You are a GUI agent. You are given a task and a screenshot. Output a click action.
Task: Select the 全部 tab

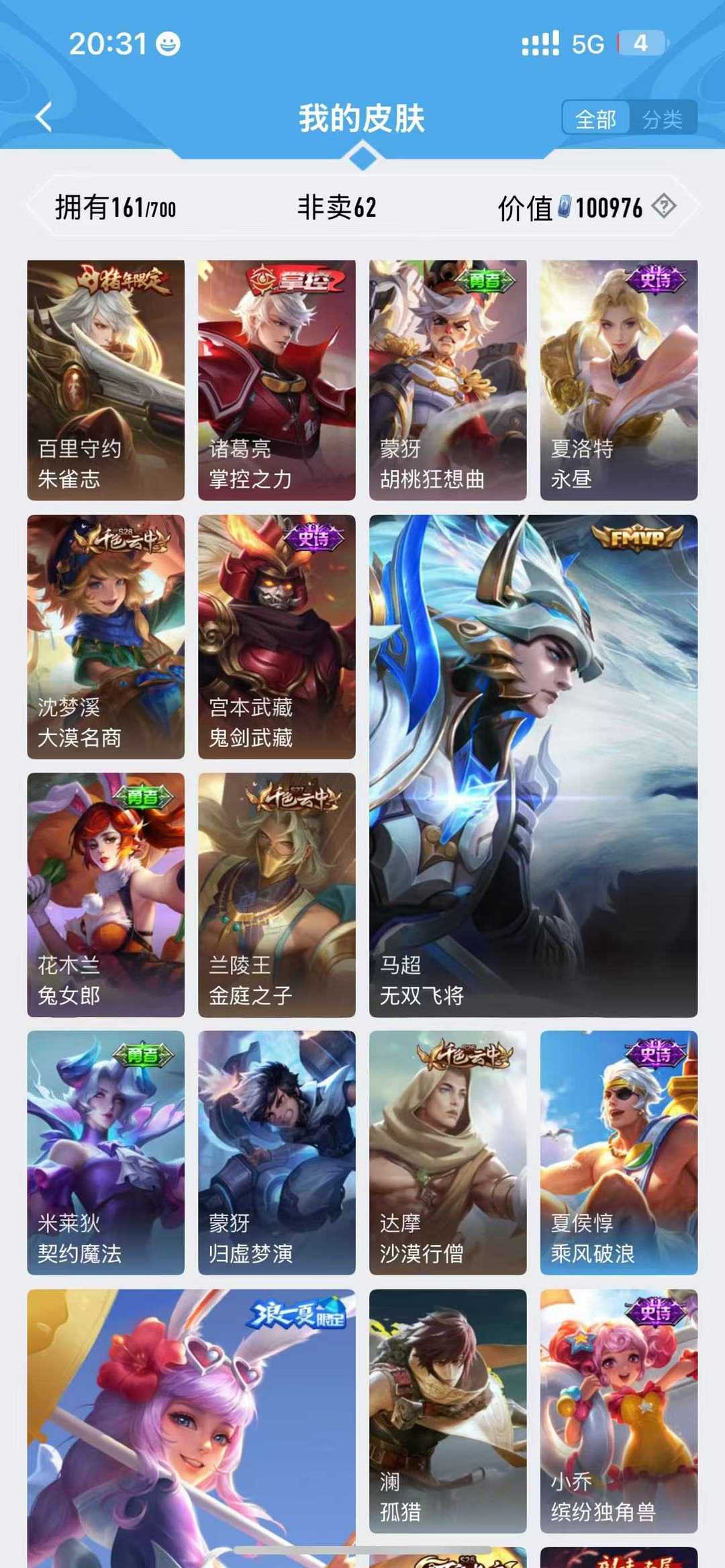595,119
